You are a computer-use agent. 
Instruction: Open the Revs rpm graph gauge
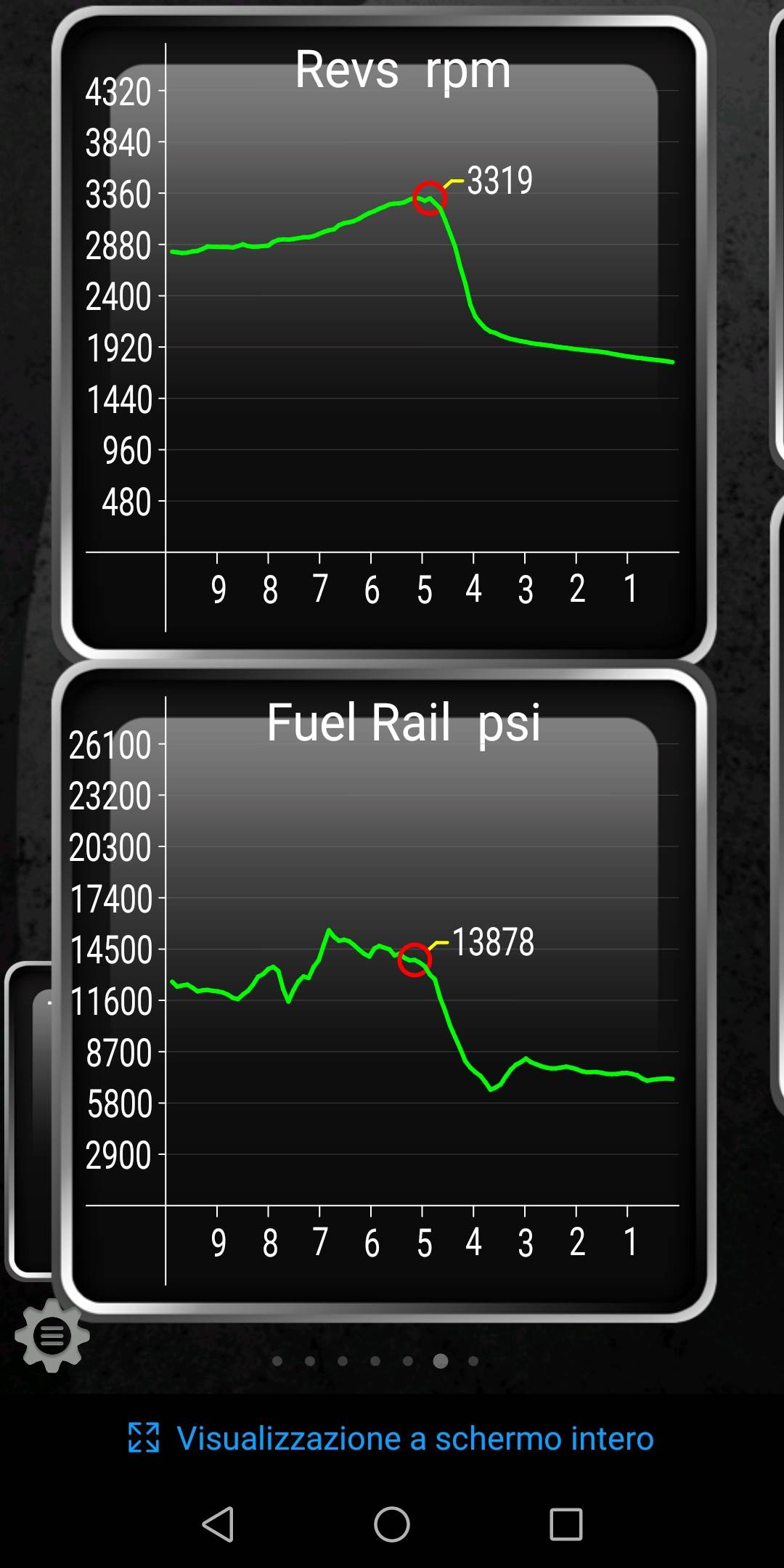point(384,335)
